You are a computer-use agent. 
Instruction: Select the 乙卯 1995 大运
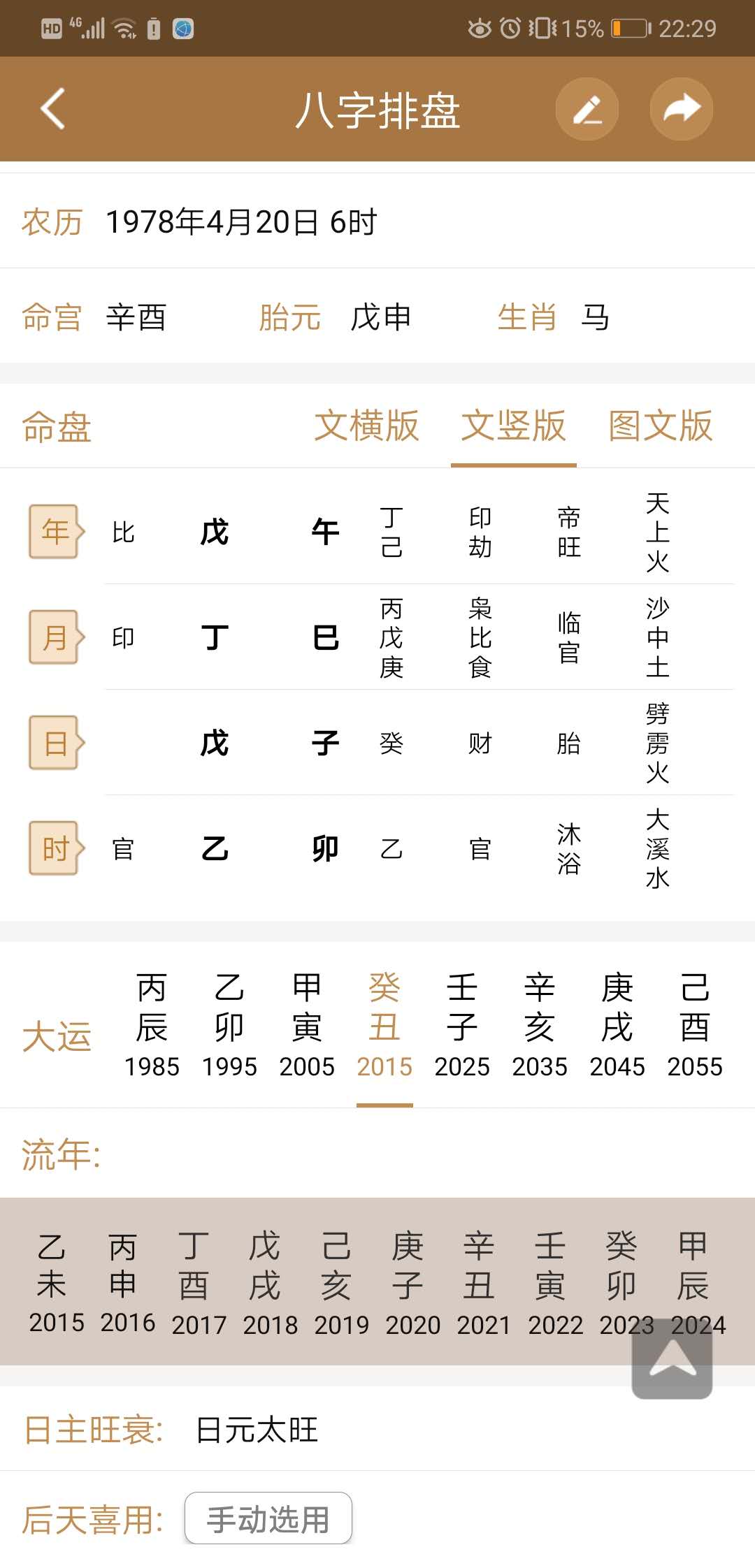point(229,1026)
